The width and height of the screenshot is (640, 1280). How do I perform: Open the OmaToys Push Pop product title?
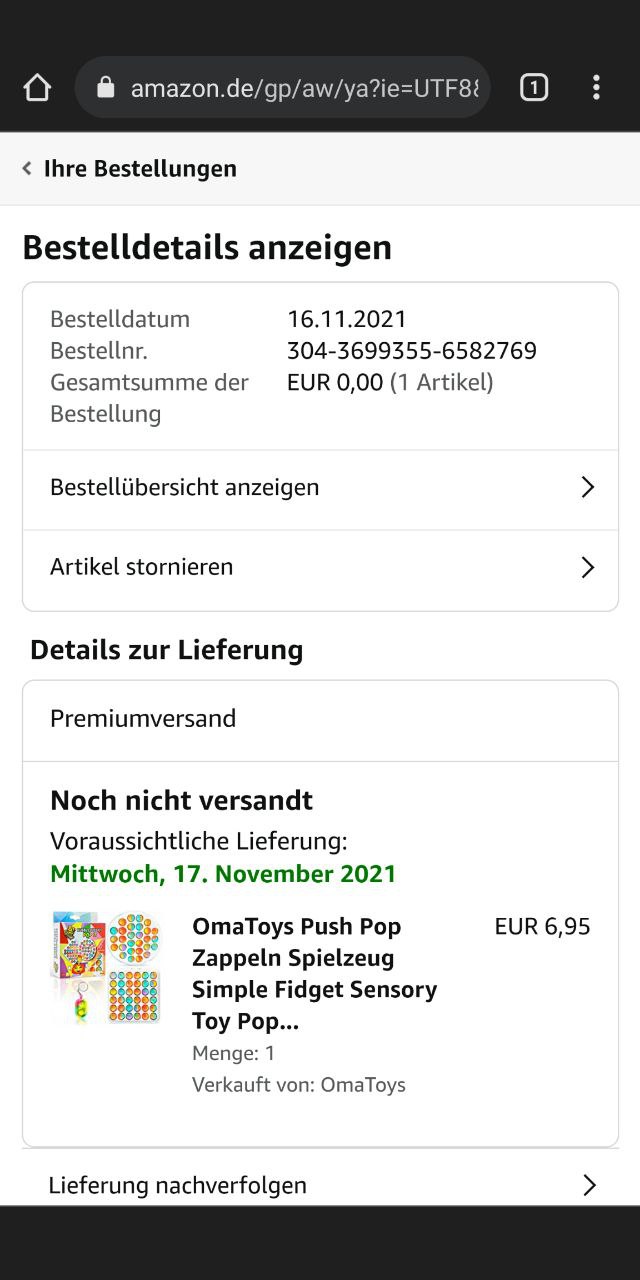point(314,973)
